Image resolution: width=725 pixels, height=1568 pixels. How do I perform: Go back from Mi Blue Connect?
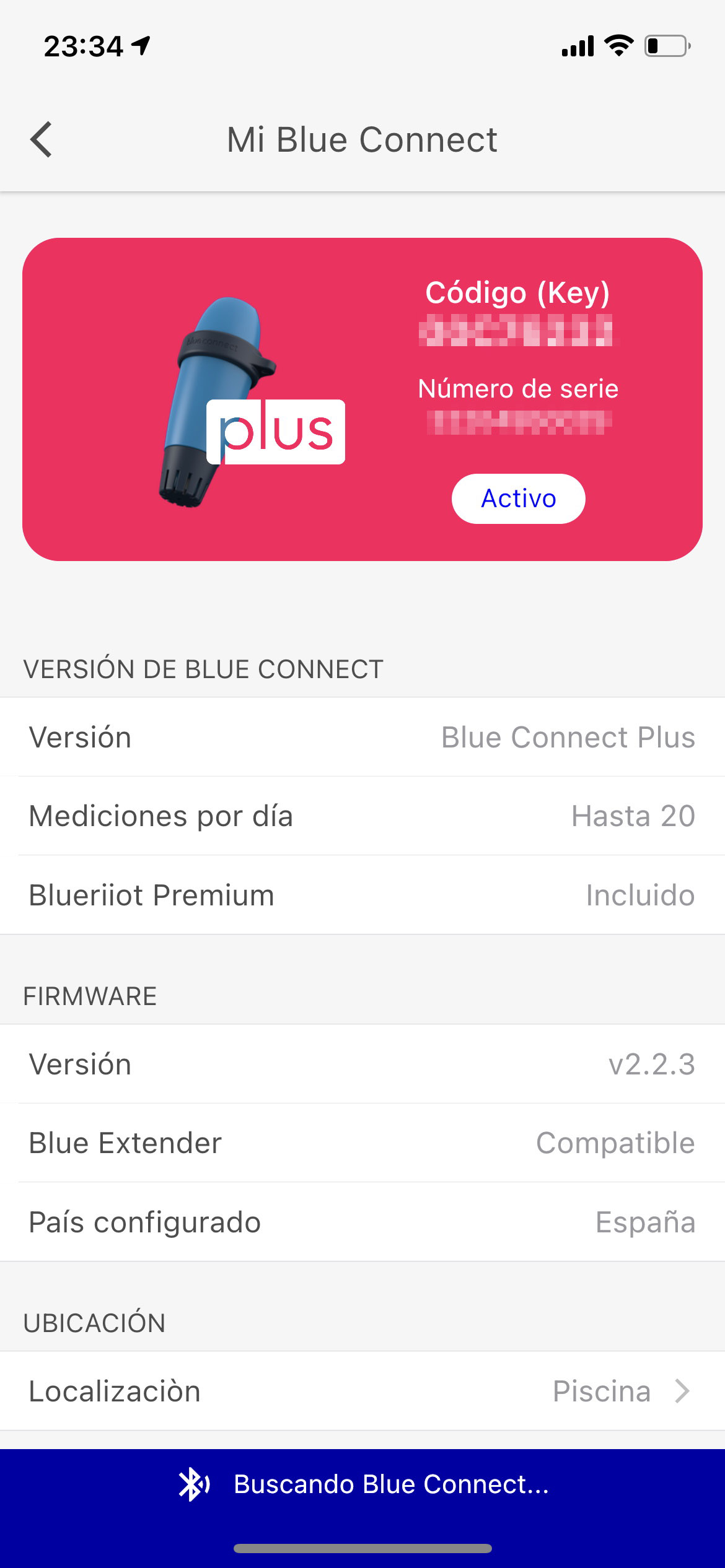[x=42, y=139]
